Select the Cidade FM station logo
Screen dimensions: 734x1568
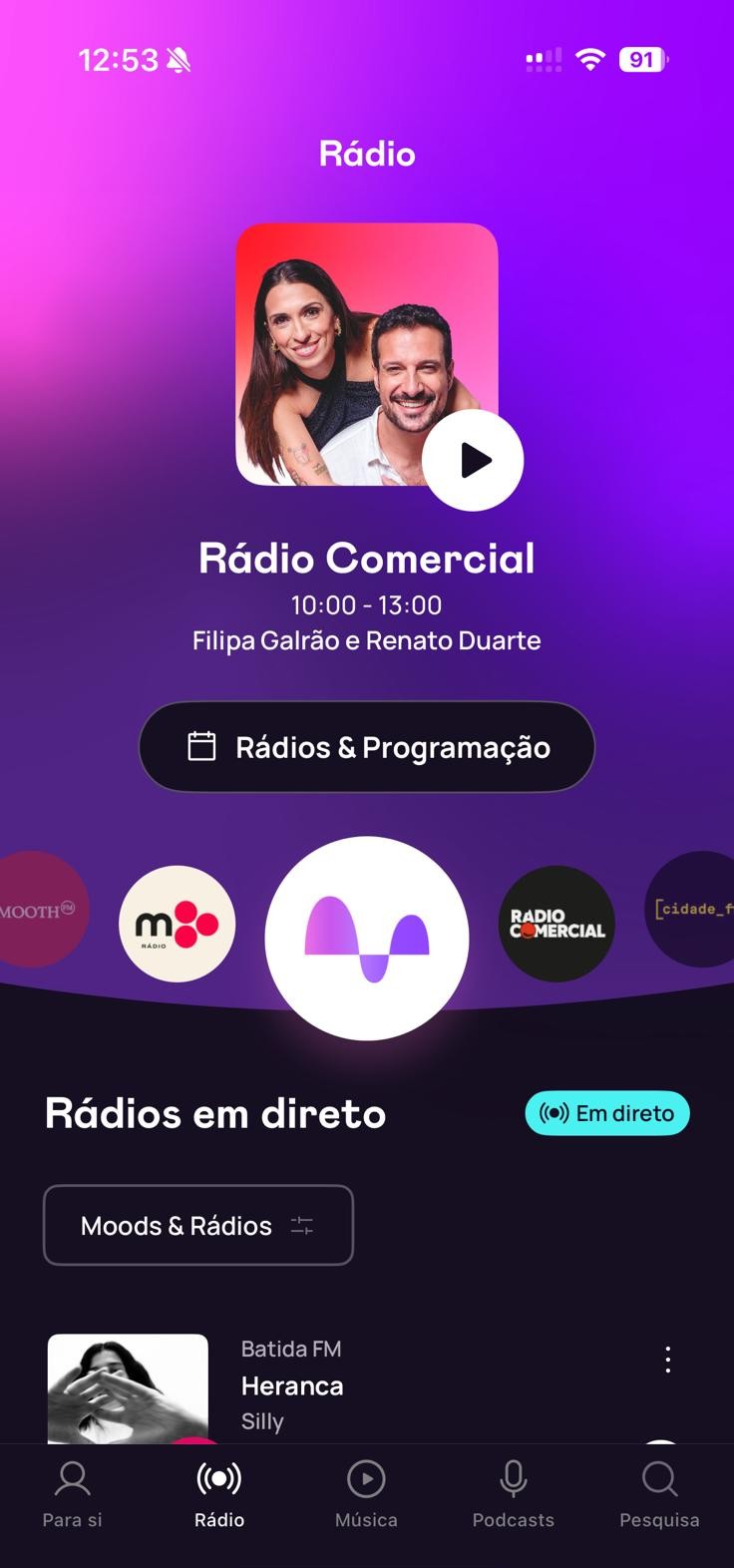coord(693,909)
